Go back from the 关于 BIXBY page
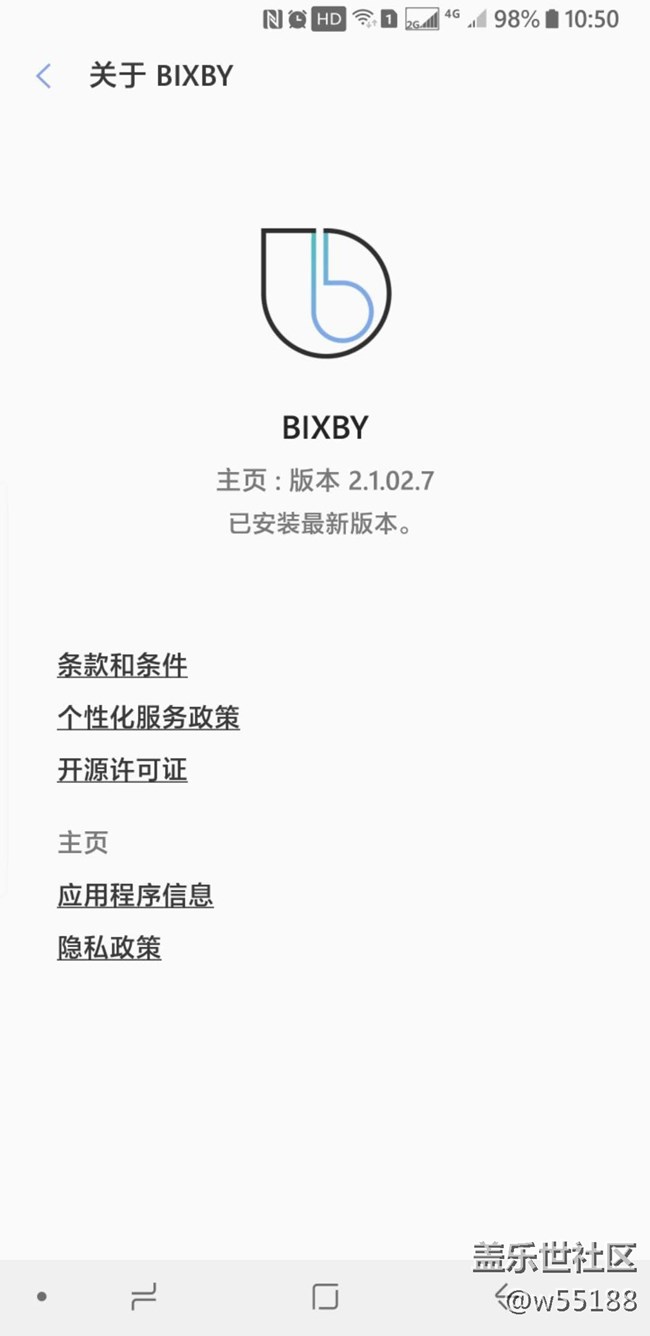This screenshot has height=1336, width=650. point(43,76)
